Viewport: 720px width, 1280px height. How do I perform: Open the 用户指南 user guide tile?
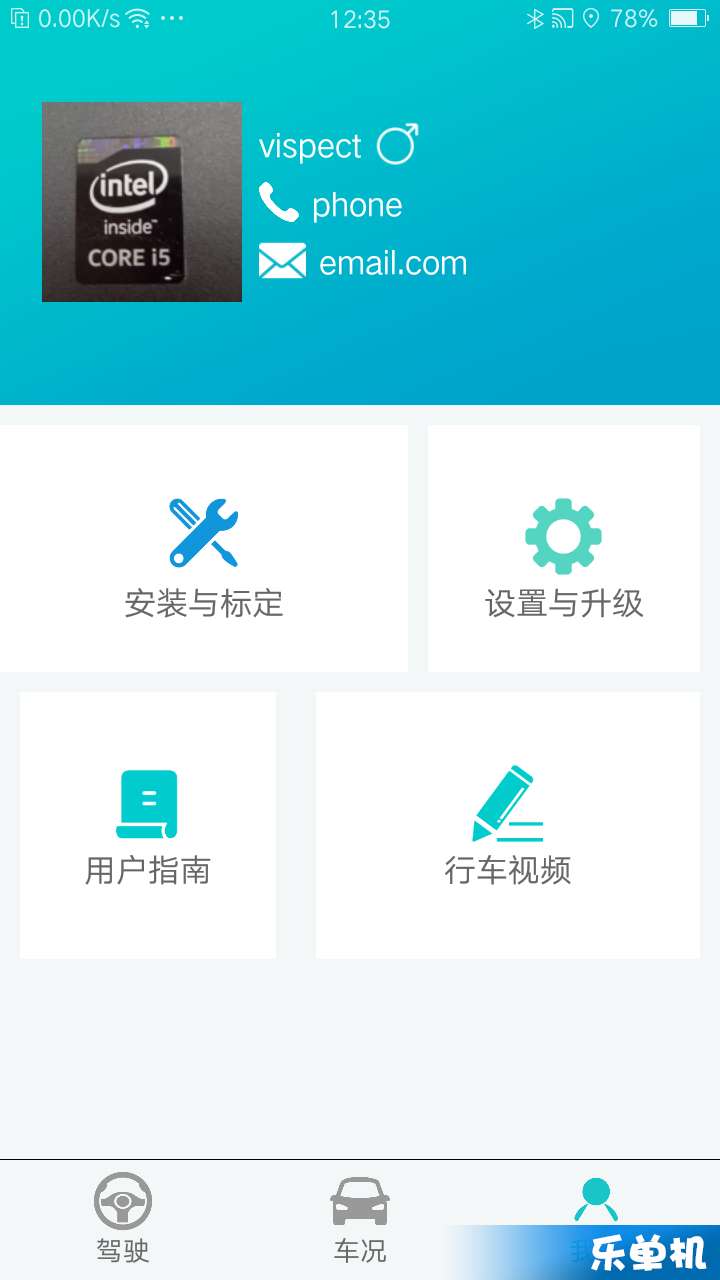tap(148, 825)
